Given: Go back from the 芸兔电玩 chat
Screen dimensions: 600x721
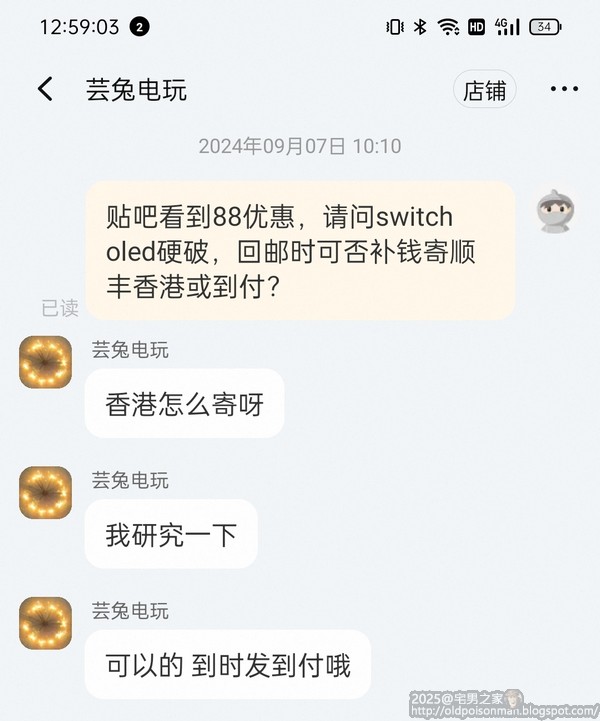Looking at the screenshot, I should click(x=45, y=90).
